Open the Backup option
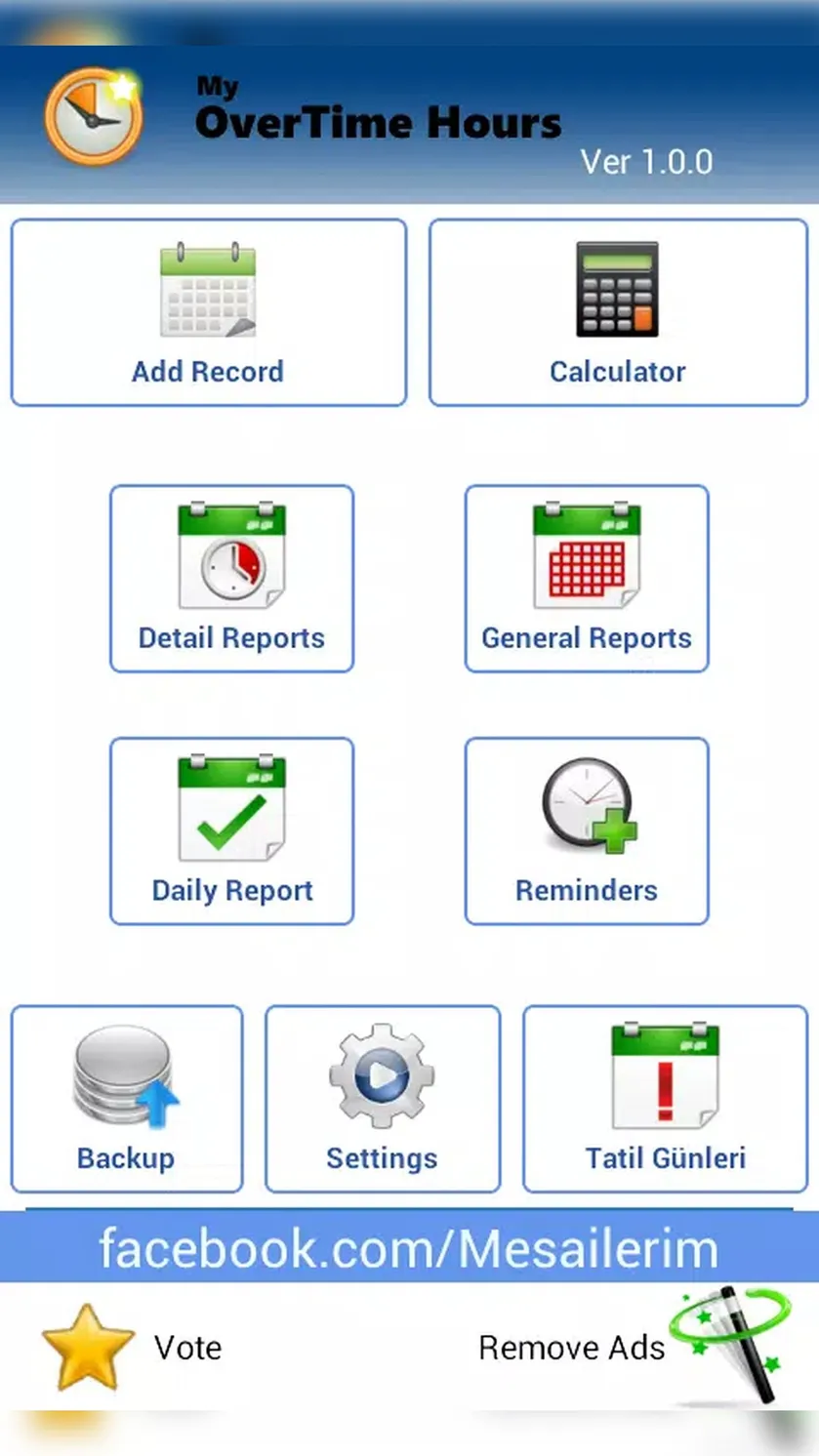The height and width of the screenshot is (1456, 819). 127,1099
